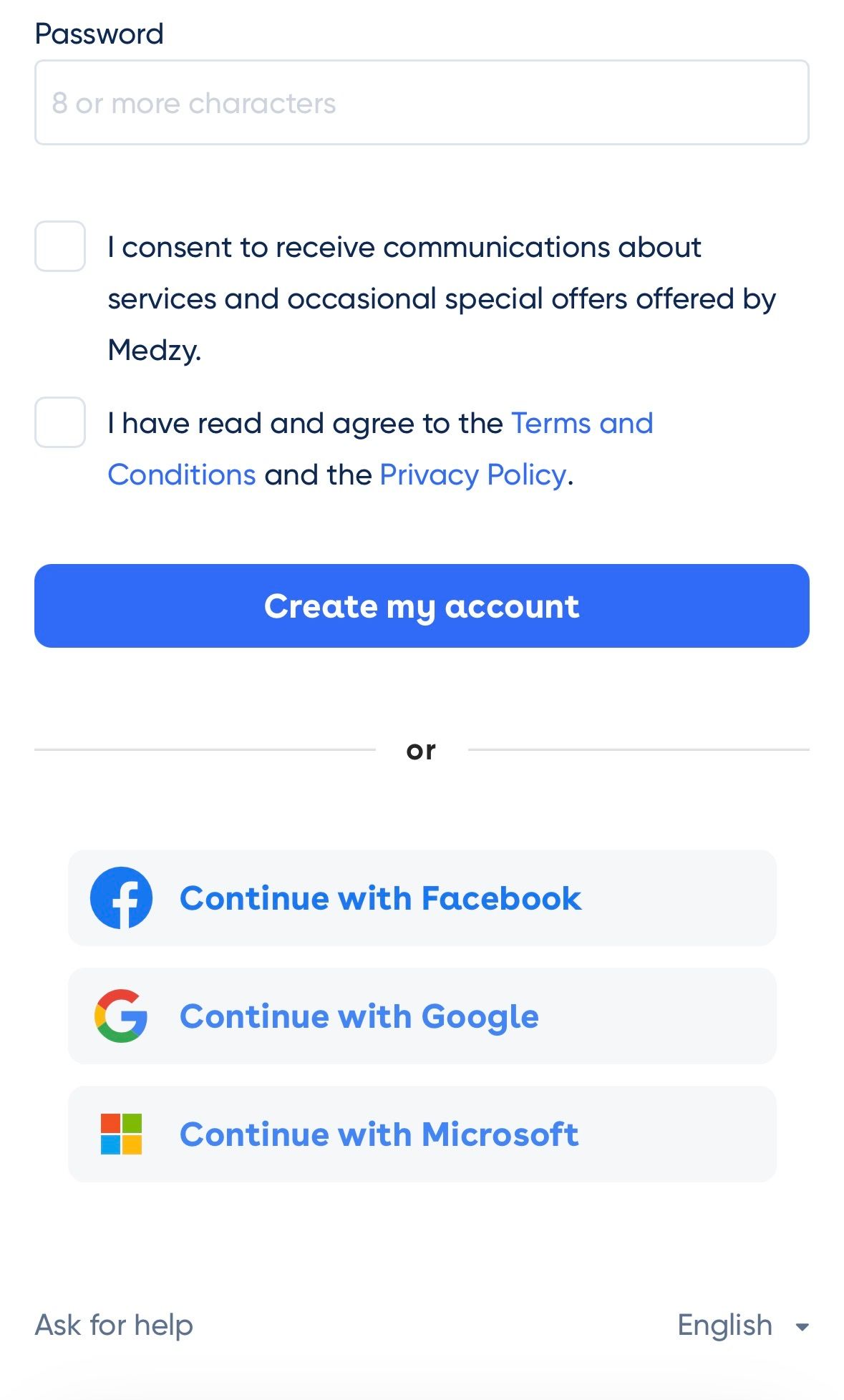This screenshot has height=1400, width=844.
Task: Click the or separator text
Action: pyautogui.click(x=422, y=749)
